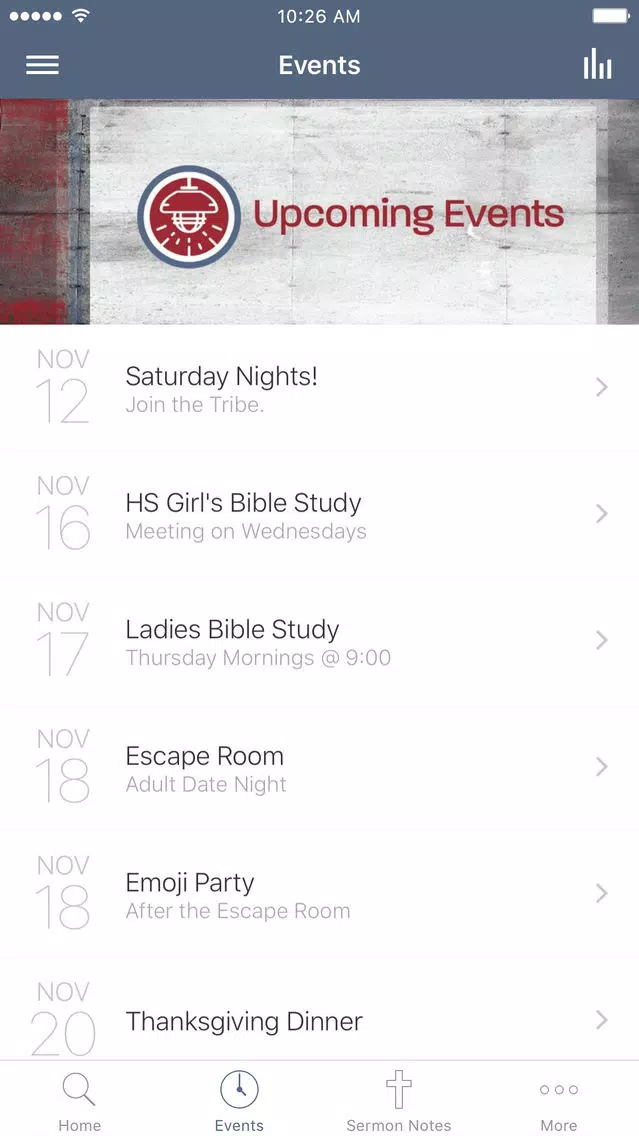Open Ladies Bible Study event
Image resolution: width=639 pixels, height=1136 pixels.
coord(320,640)
